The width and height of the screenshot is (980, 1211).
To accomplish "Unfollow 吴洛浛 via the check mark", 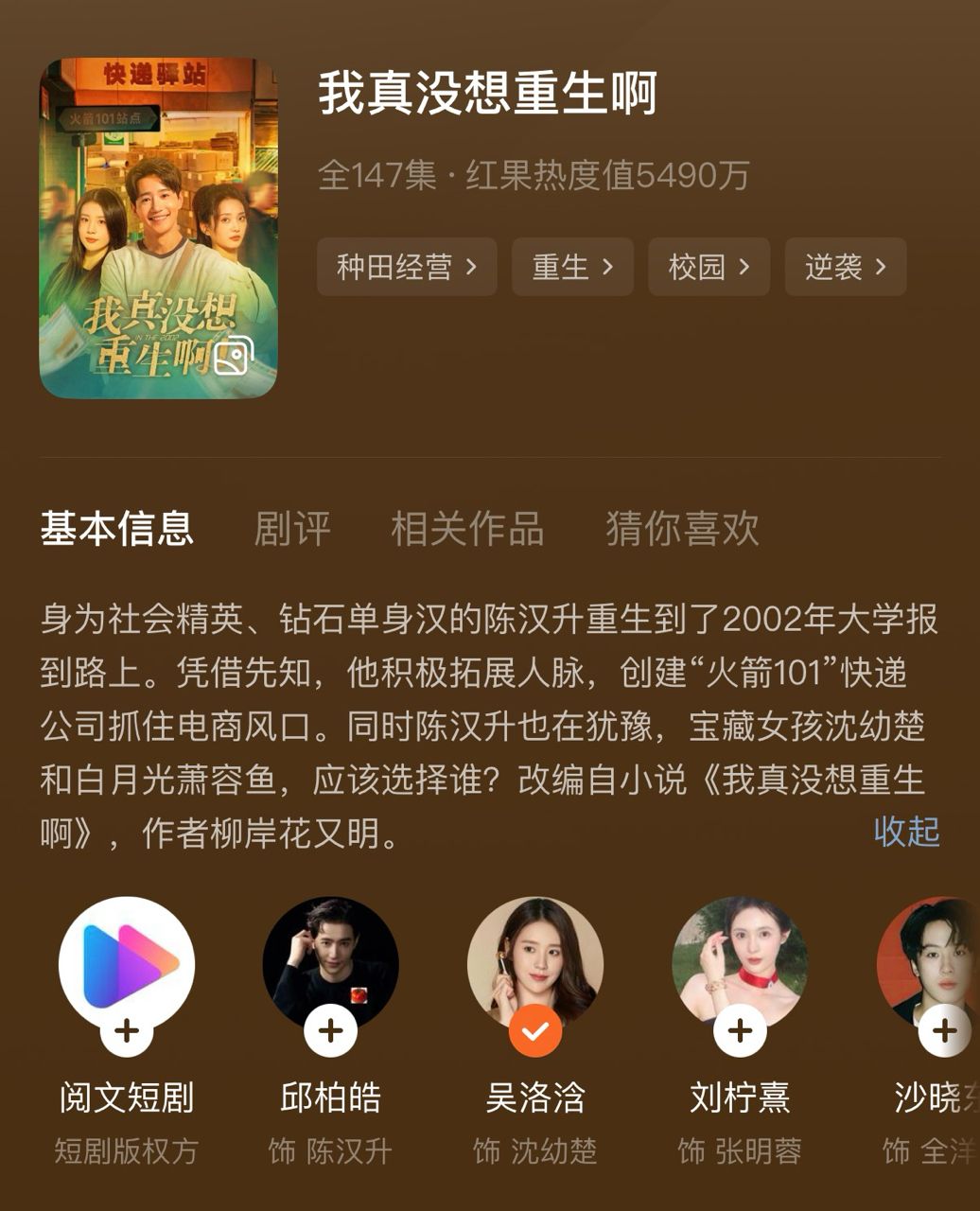I will pyautogui.click(x=535, y=1030).
